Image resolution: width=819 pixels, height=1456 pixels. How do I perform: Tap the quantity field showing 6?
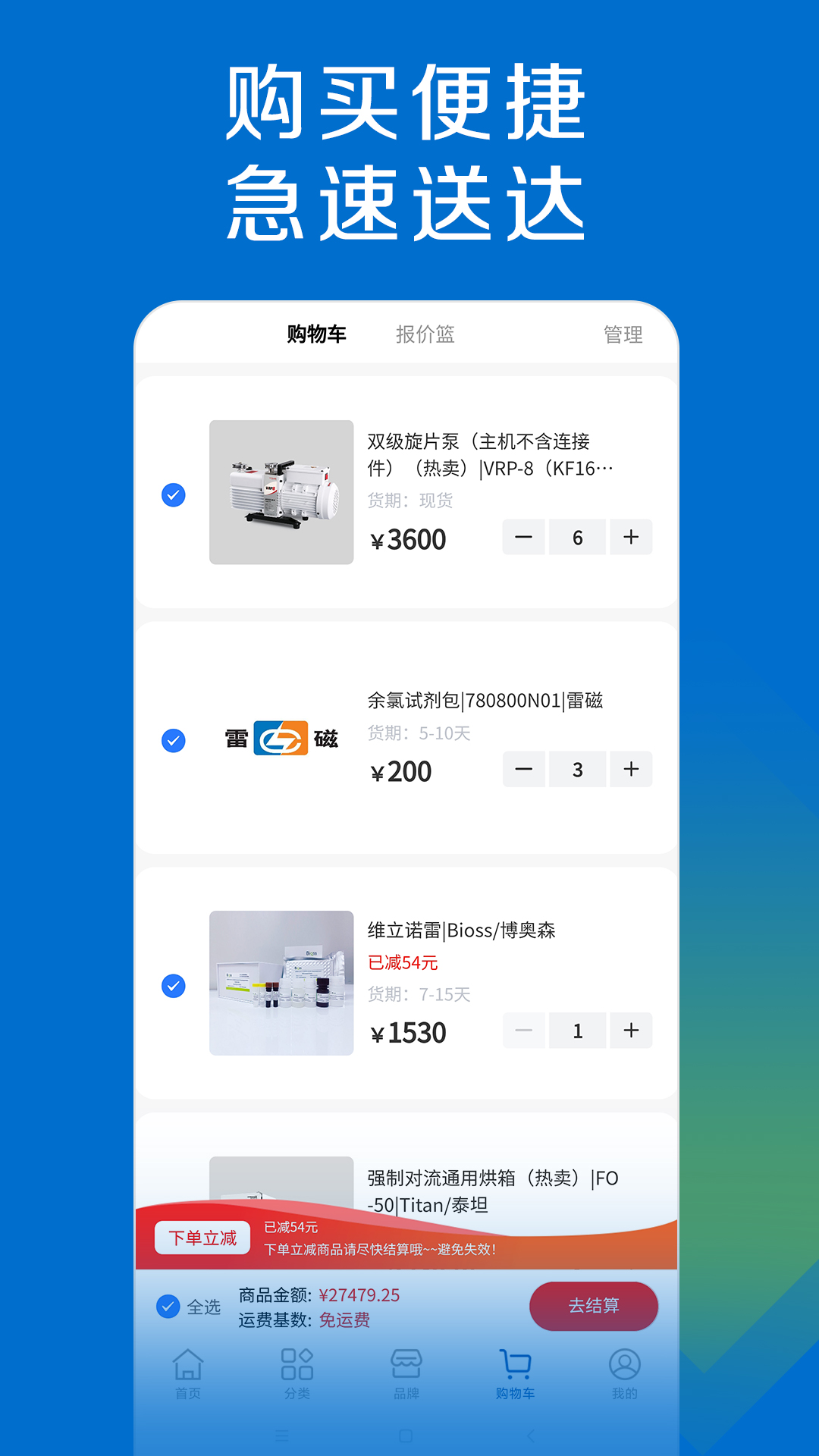[578, 537]
